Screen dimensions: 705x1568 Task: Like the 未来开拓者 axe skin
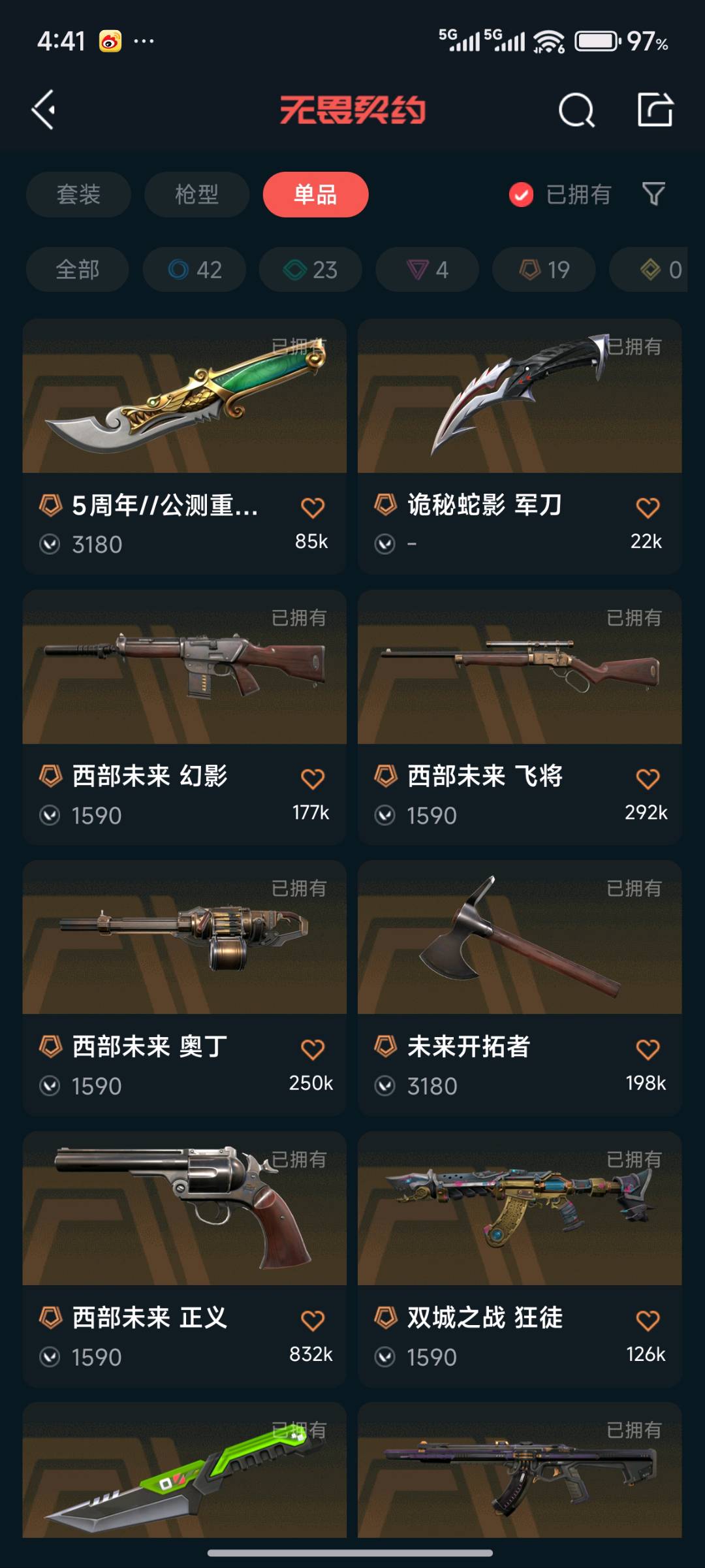[x=648, y=1049]
